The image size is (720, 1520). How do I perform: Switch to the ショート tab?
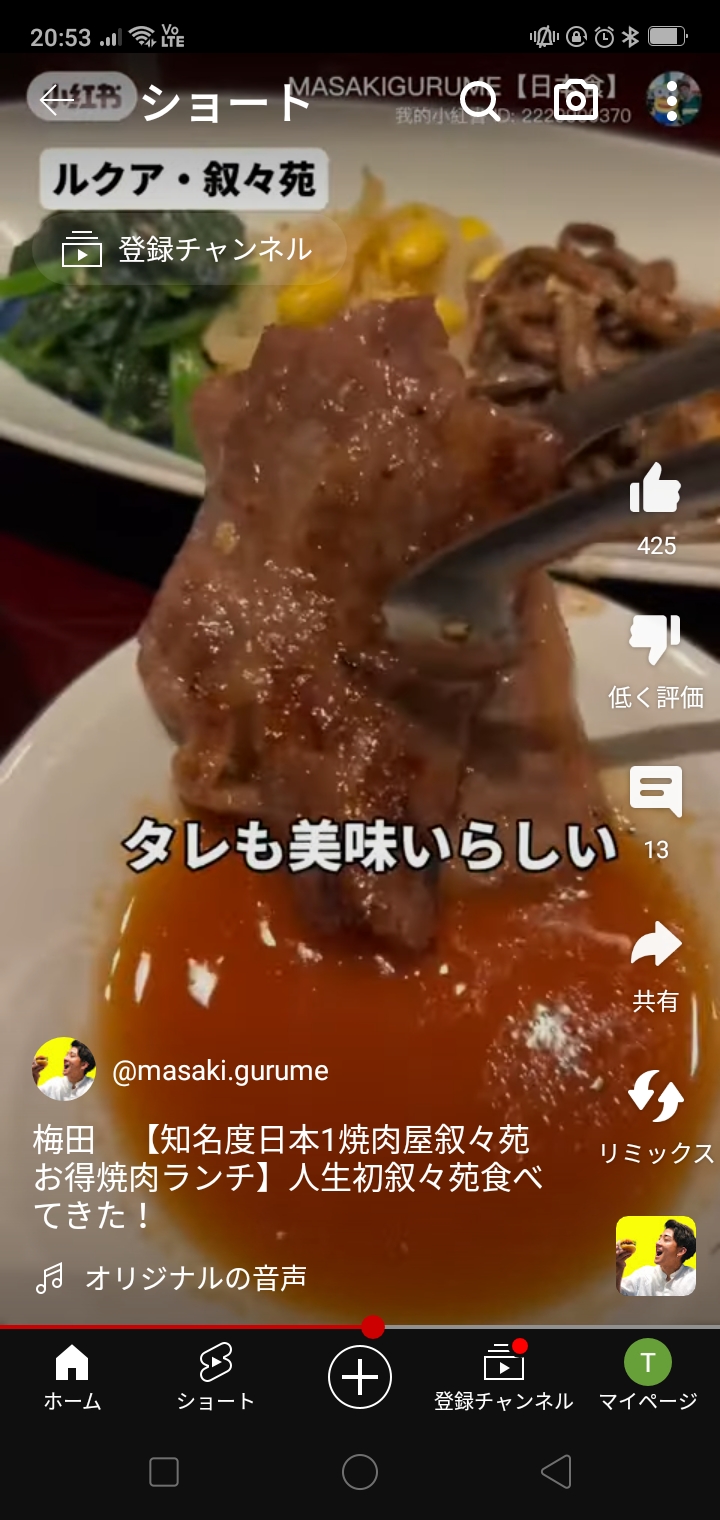pos(216,1378)
